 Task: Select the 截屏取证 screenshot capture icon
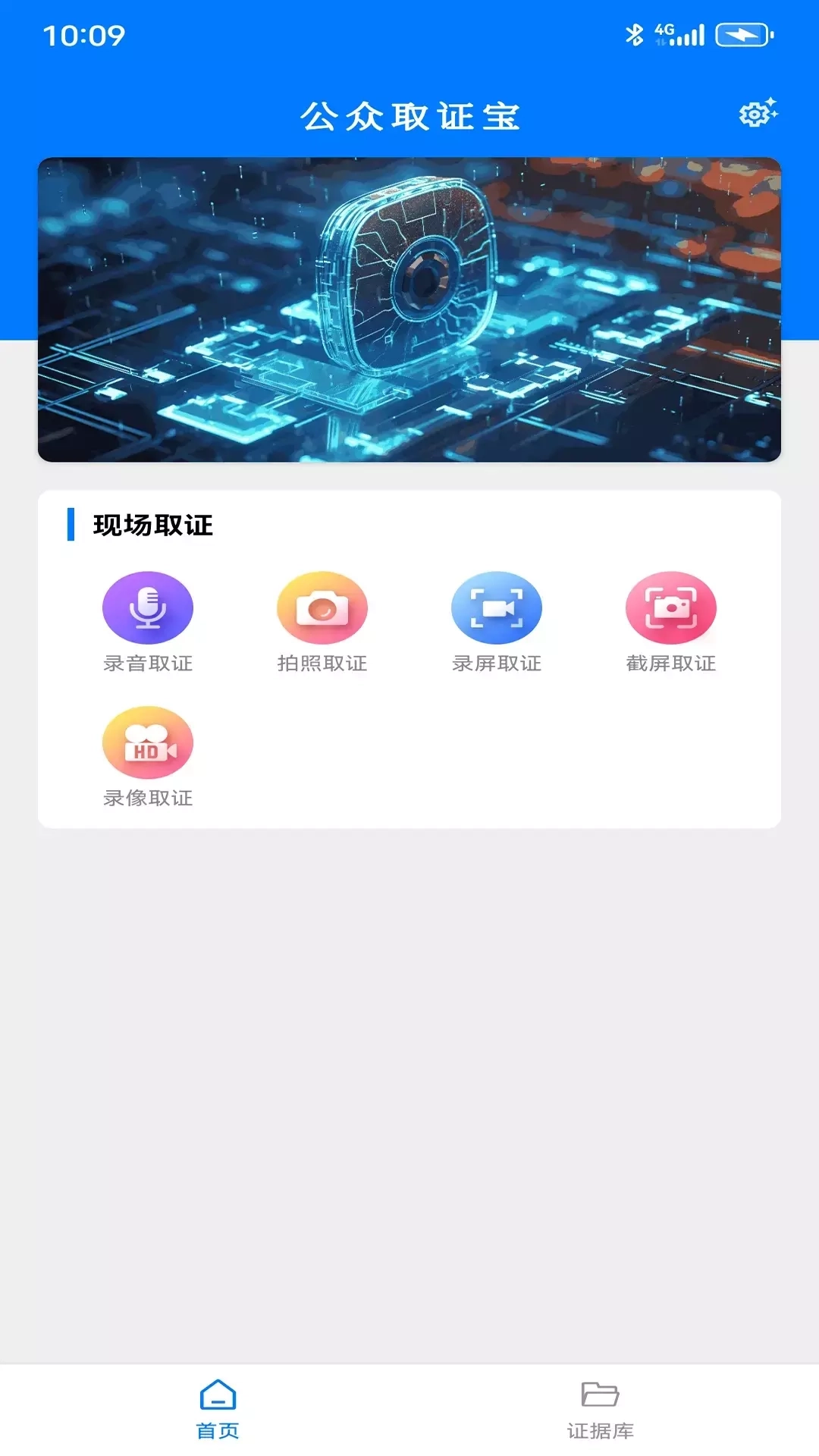pyautogui.click(x=672, y=607)
